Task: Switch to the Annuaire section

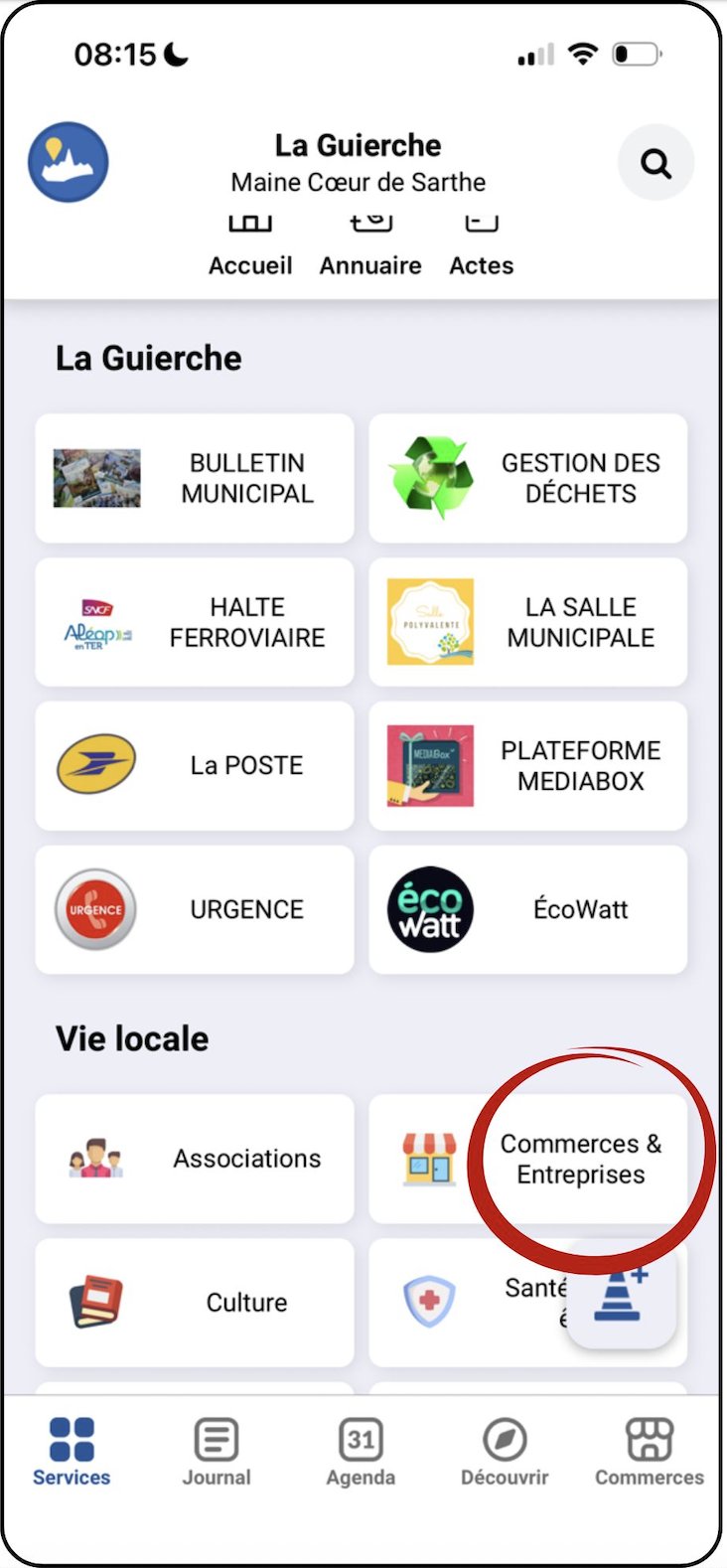Action: (x=370, y=253)
